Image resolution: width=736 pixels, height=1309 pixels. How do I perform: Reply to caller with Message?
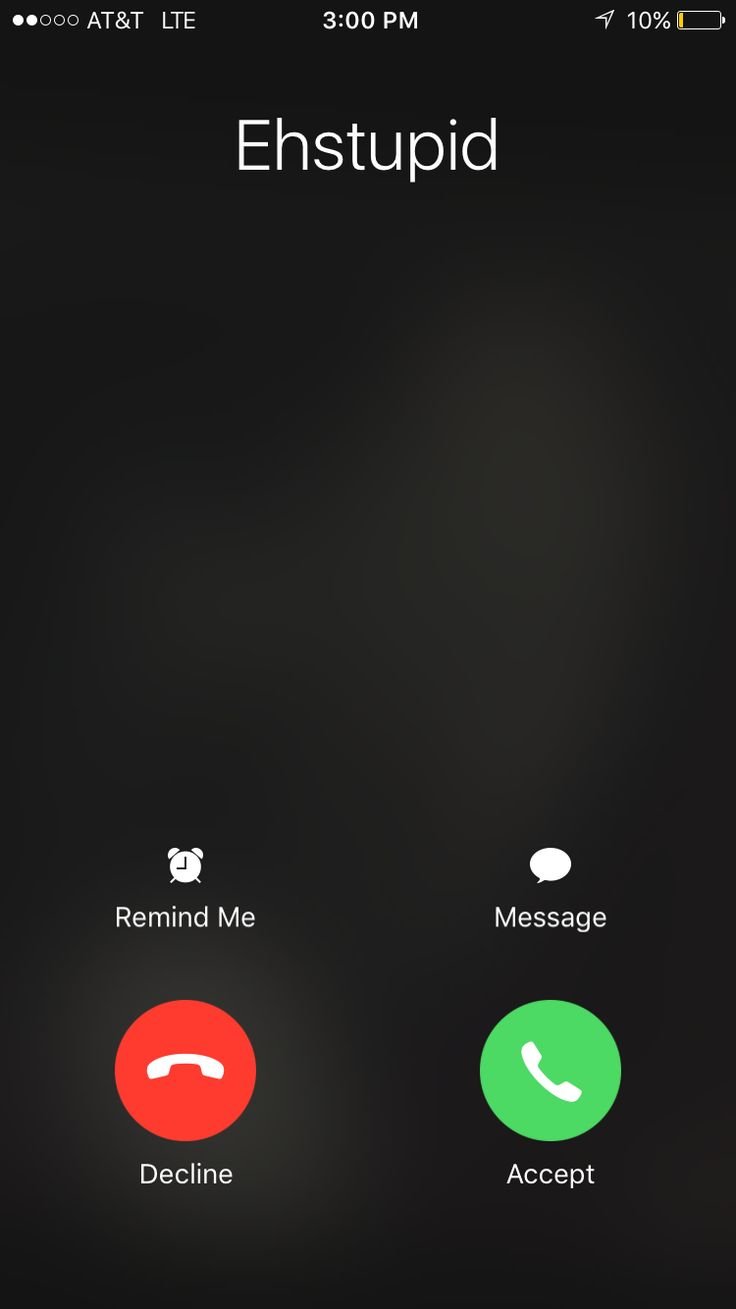550,886
